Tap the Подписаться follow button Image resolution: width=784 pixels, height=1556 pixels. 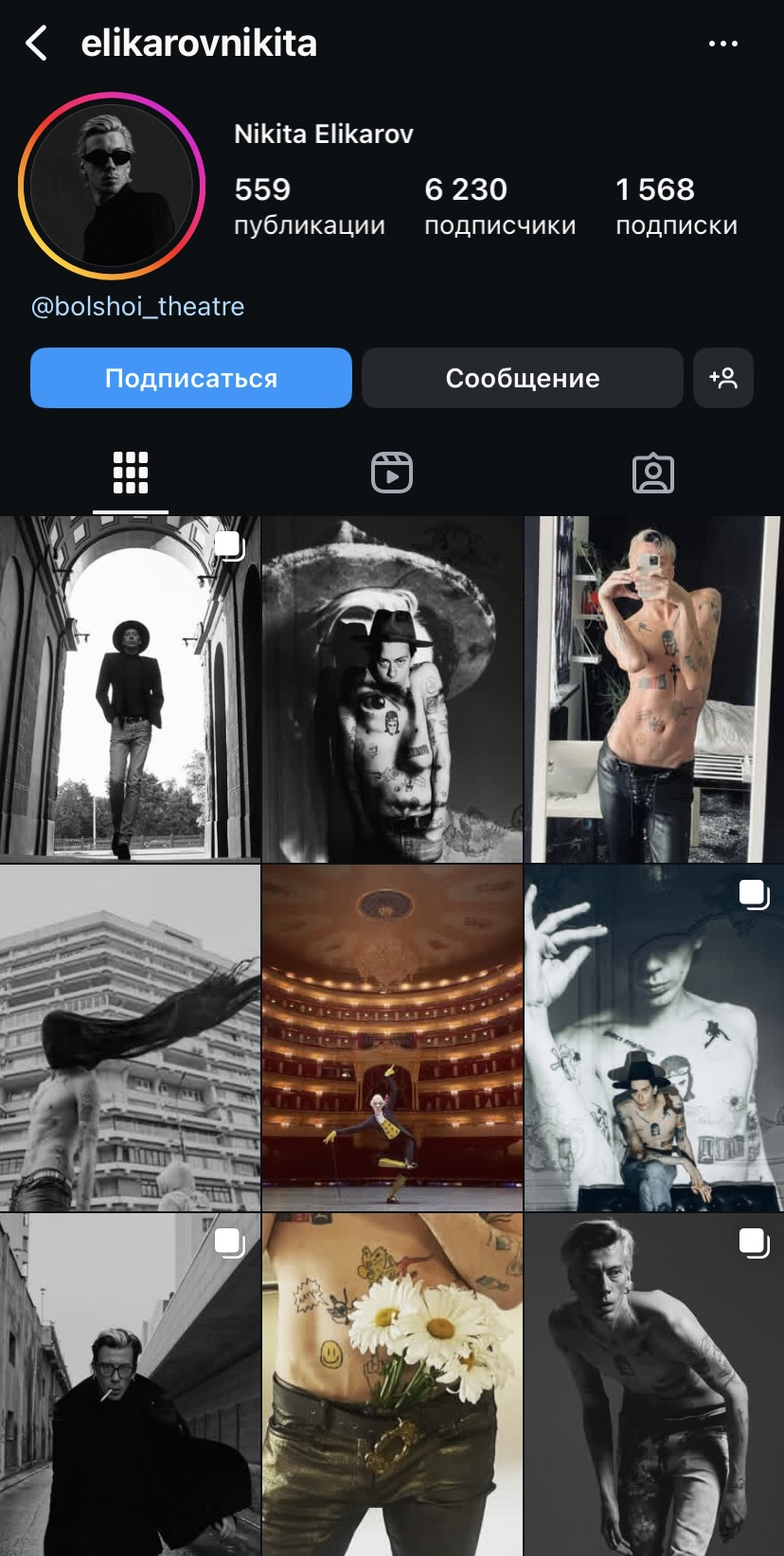(x=191, y=378)
